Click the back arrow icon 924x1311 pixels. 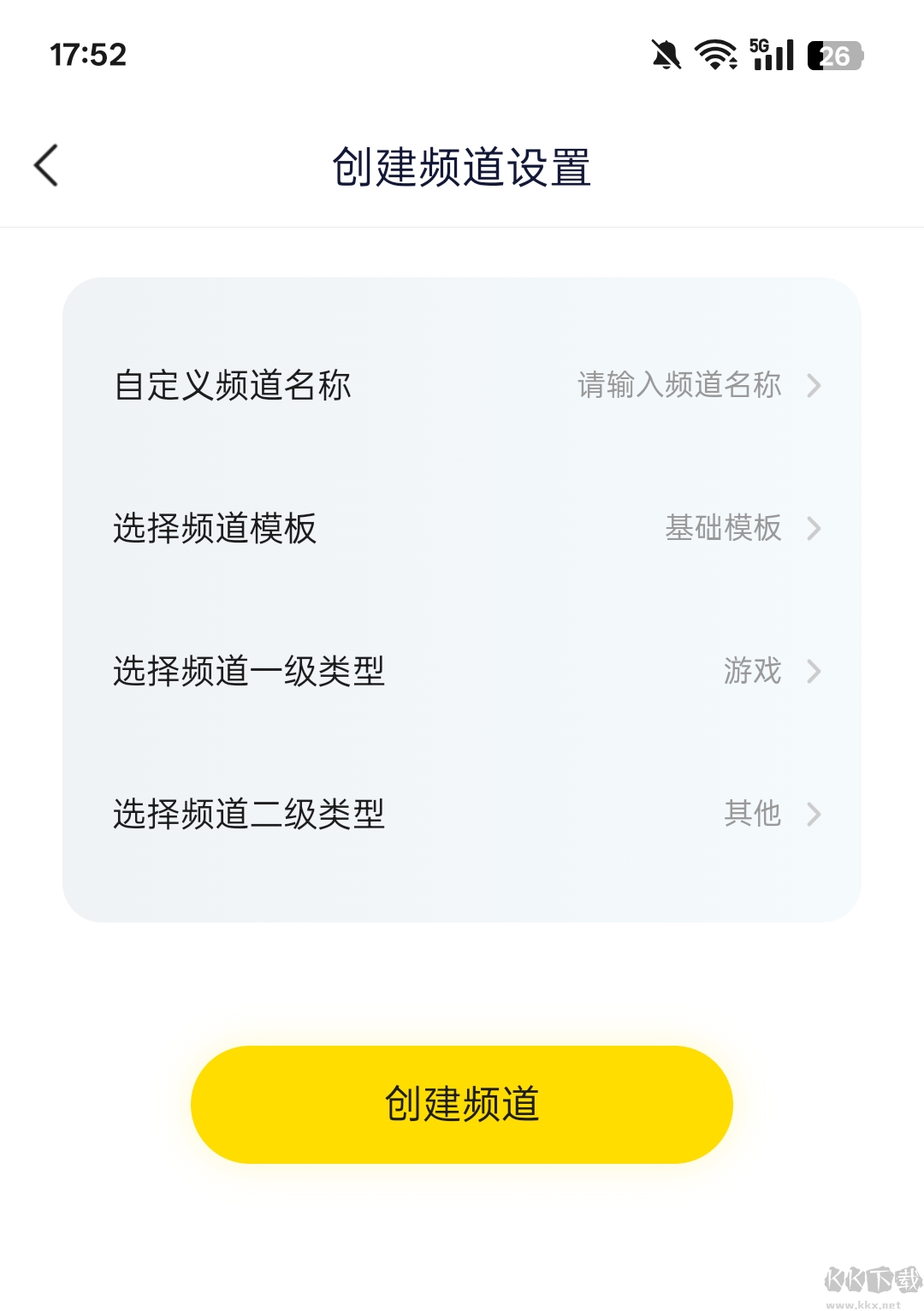pyautogui.click(x=46, y=165)
